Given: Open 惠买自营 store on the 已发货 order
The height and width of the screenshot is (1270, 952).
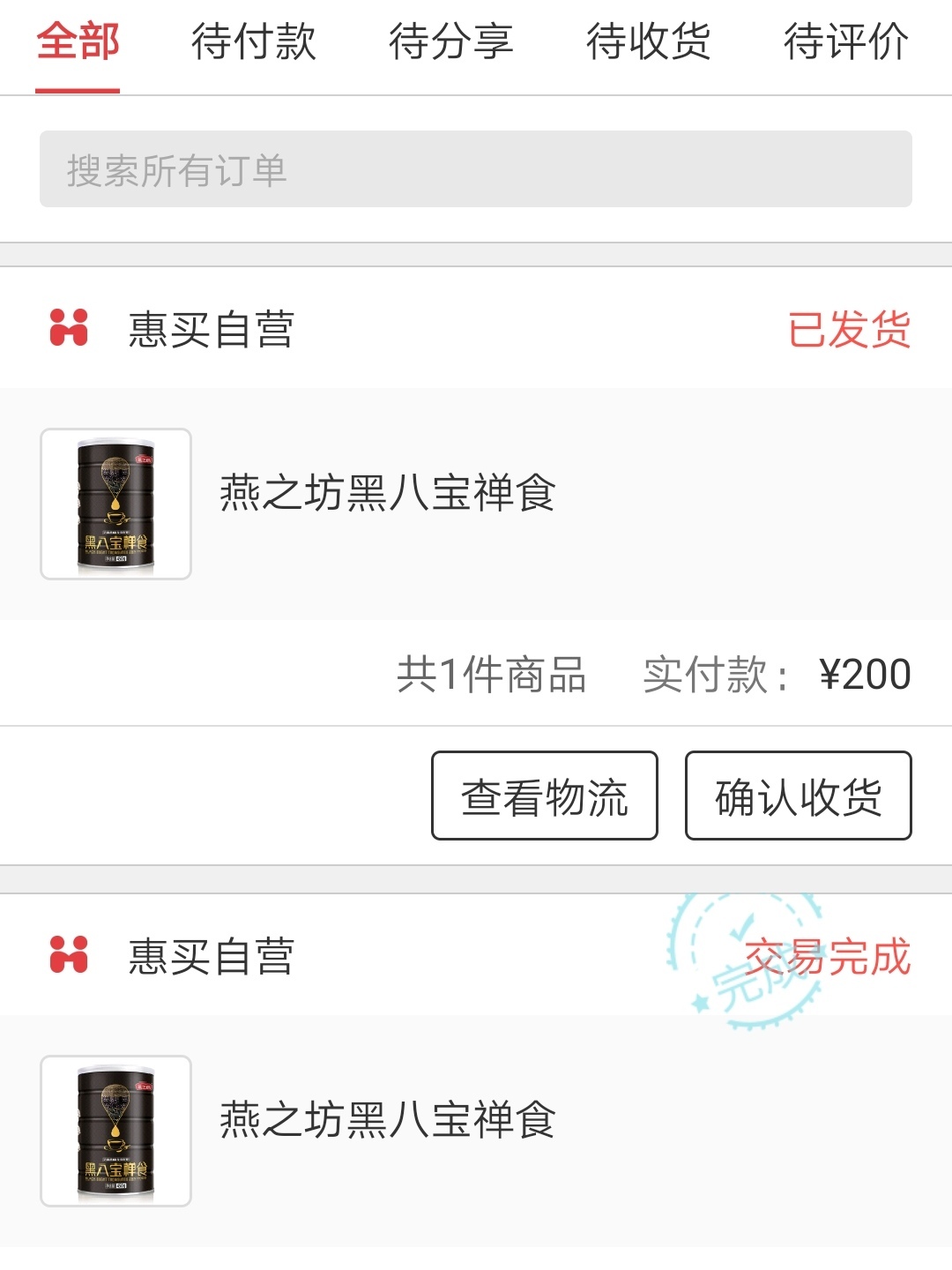Looking at the screenshot, I should click(210, 329).
